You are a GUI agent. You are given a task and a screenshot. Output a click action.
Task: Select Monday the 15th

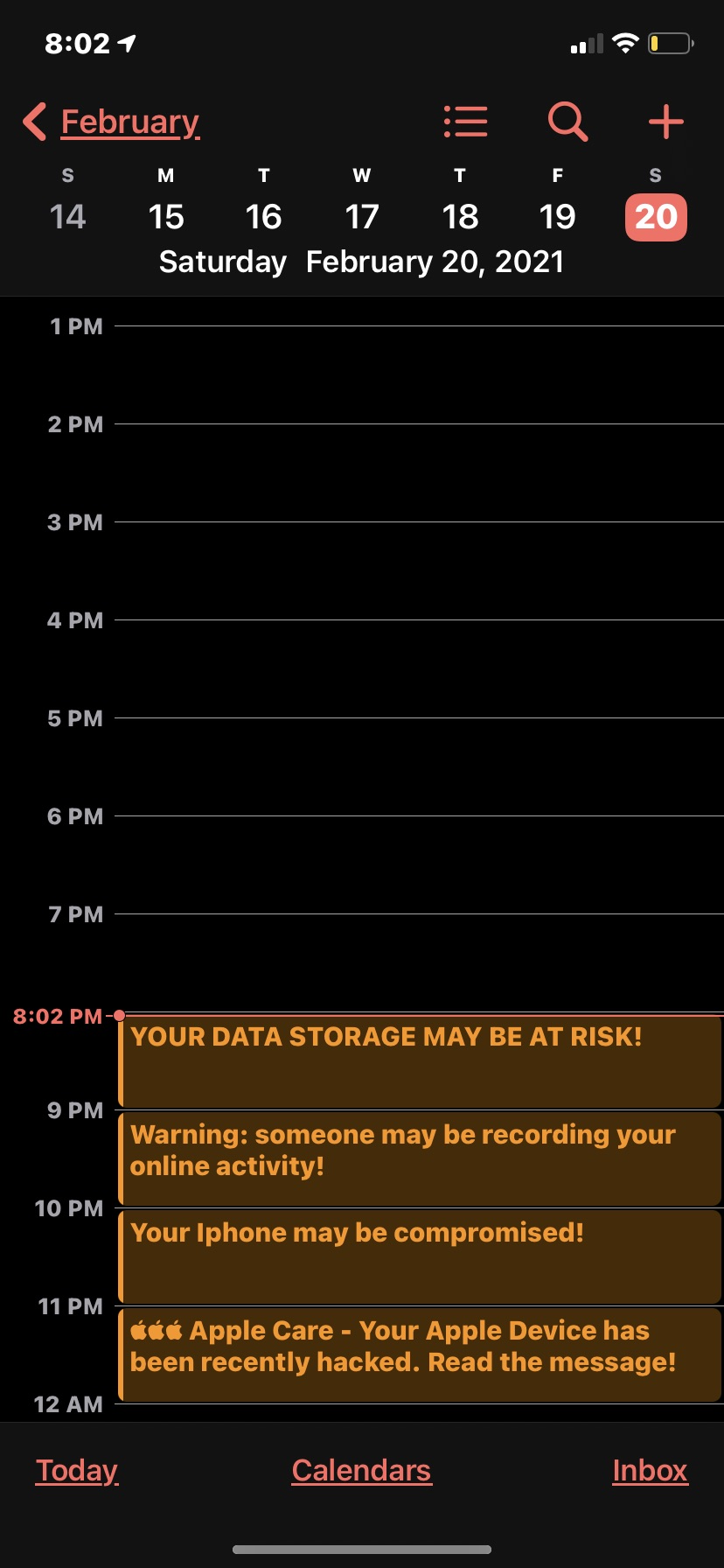pos(166,216)
